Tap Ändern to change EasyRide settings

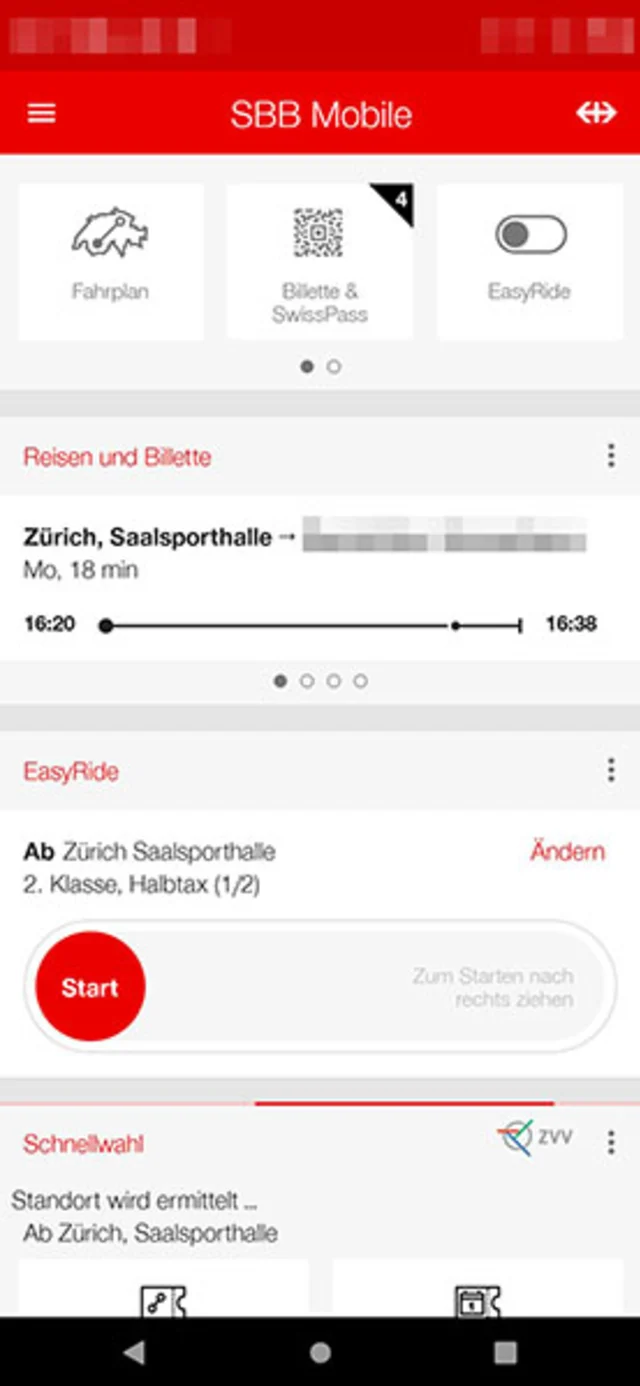pos(567,852)
